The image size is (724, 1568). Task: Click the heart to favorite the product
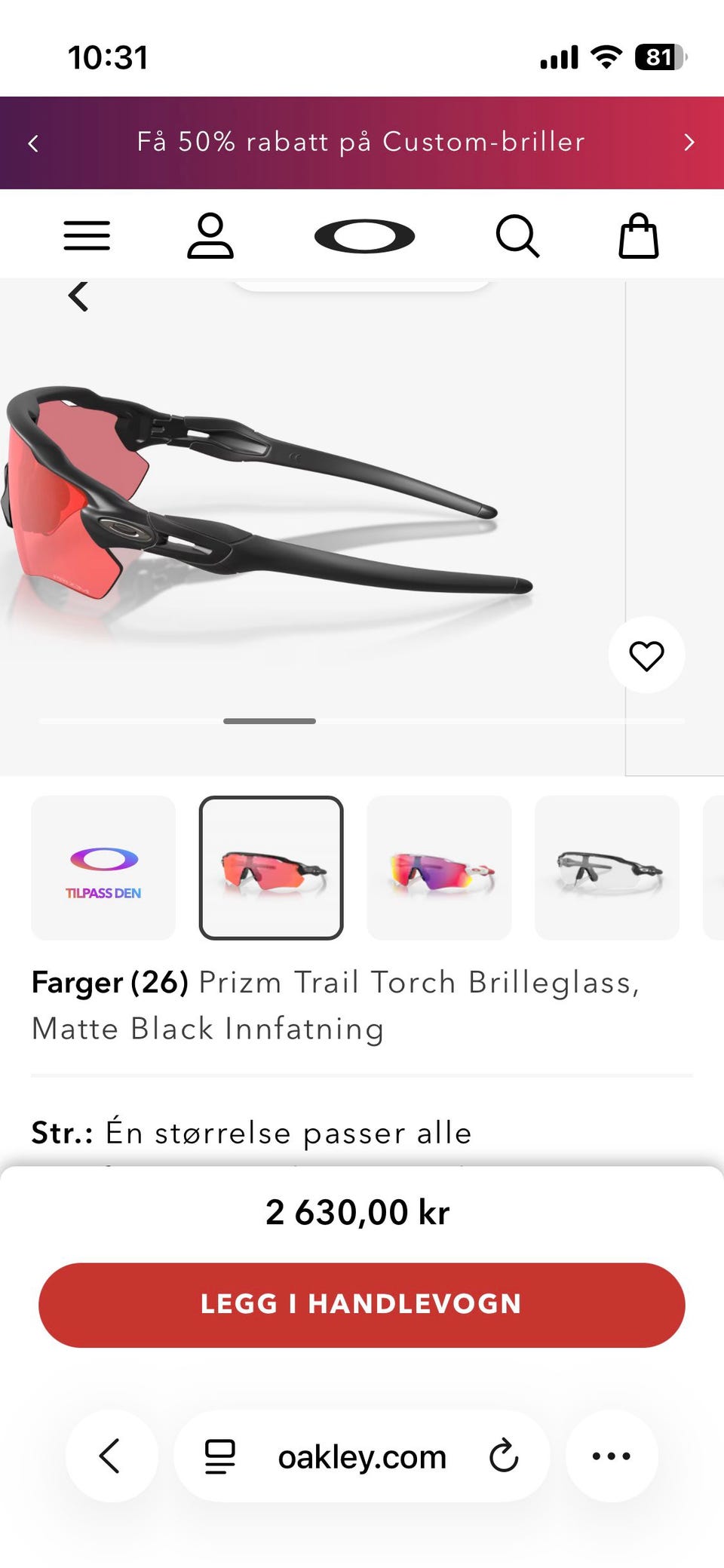[646, 655]
